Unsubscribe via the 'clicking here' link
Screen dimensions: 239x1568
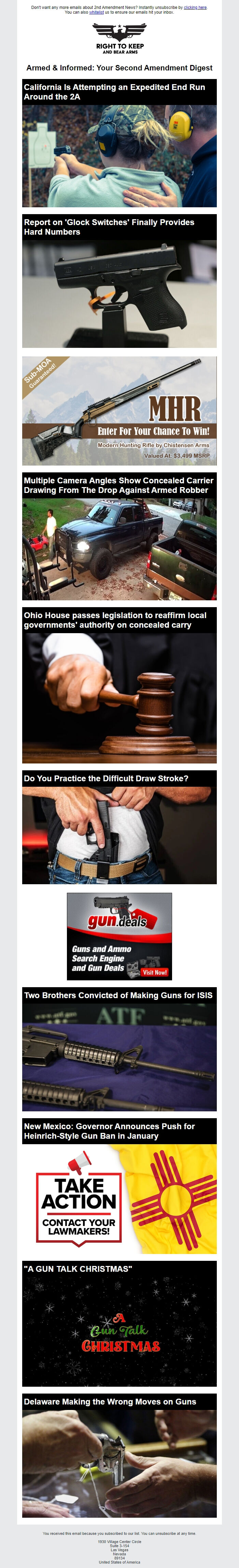pos(195,7)
